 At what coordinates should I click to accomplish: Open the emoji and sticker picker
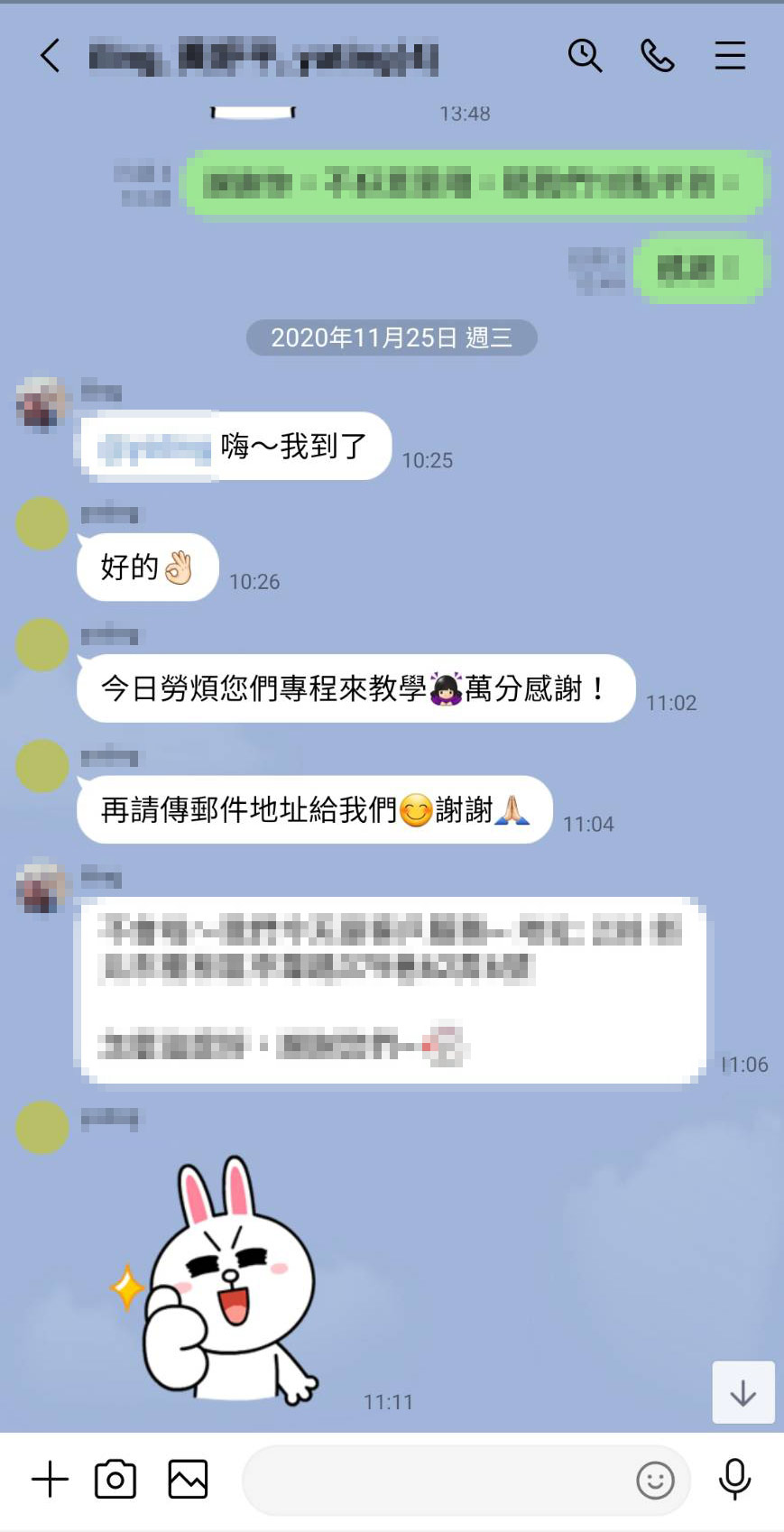(x=655, y=1481)
